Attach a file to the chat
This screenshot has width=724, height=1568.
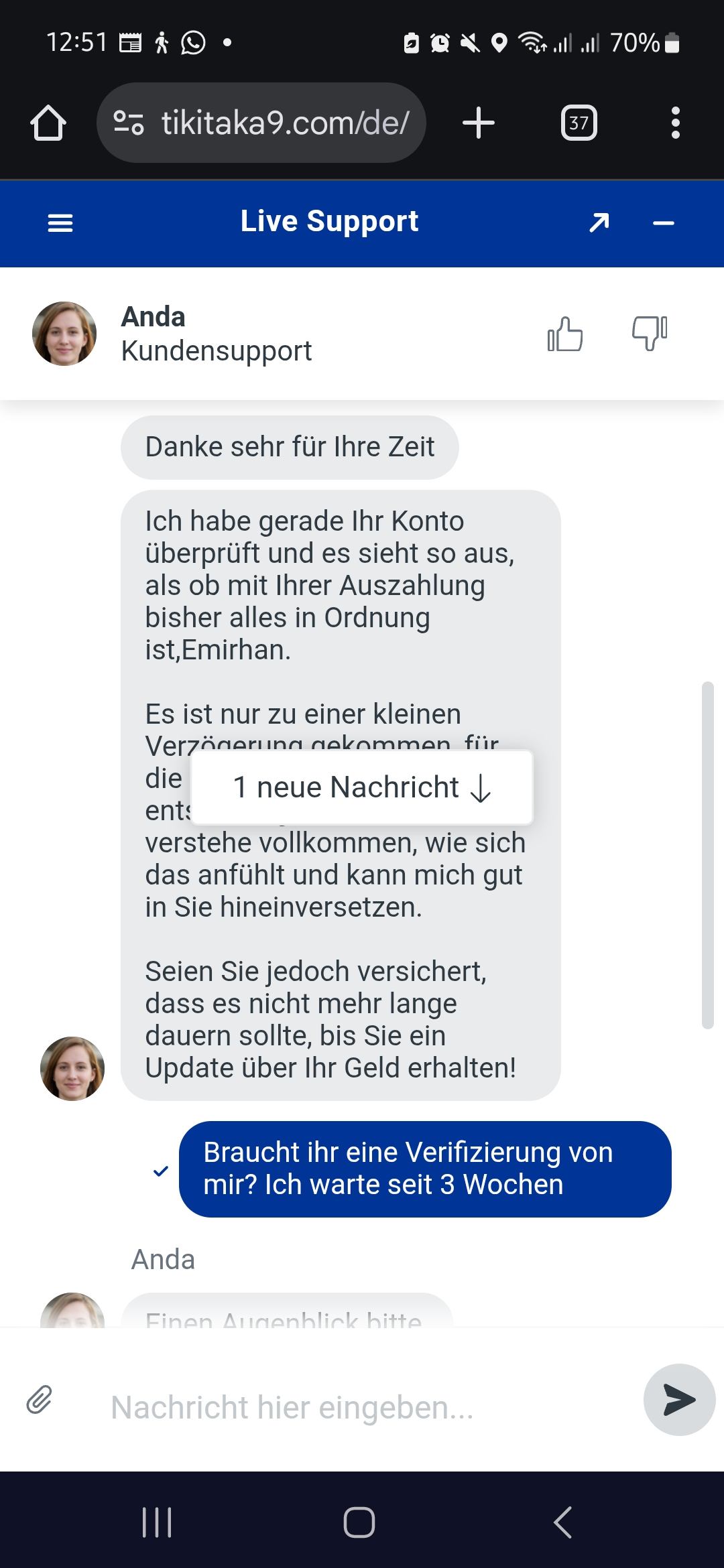click(x=40, y=1400)
